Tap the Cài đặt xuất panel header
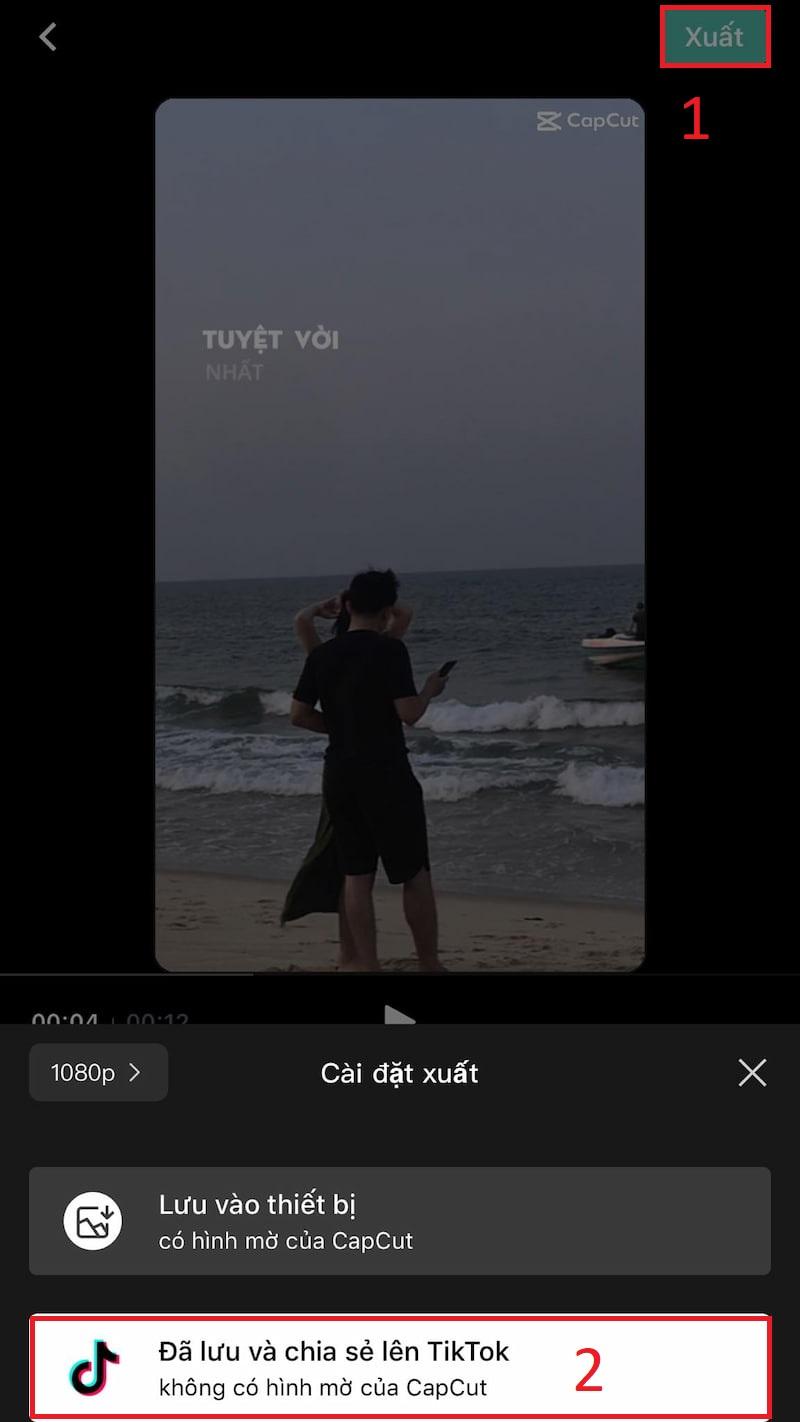This screenshot has height=1422, width=800. click(x=399, y=1072)
